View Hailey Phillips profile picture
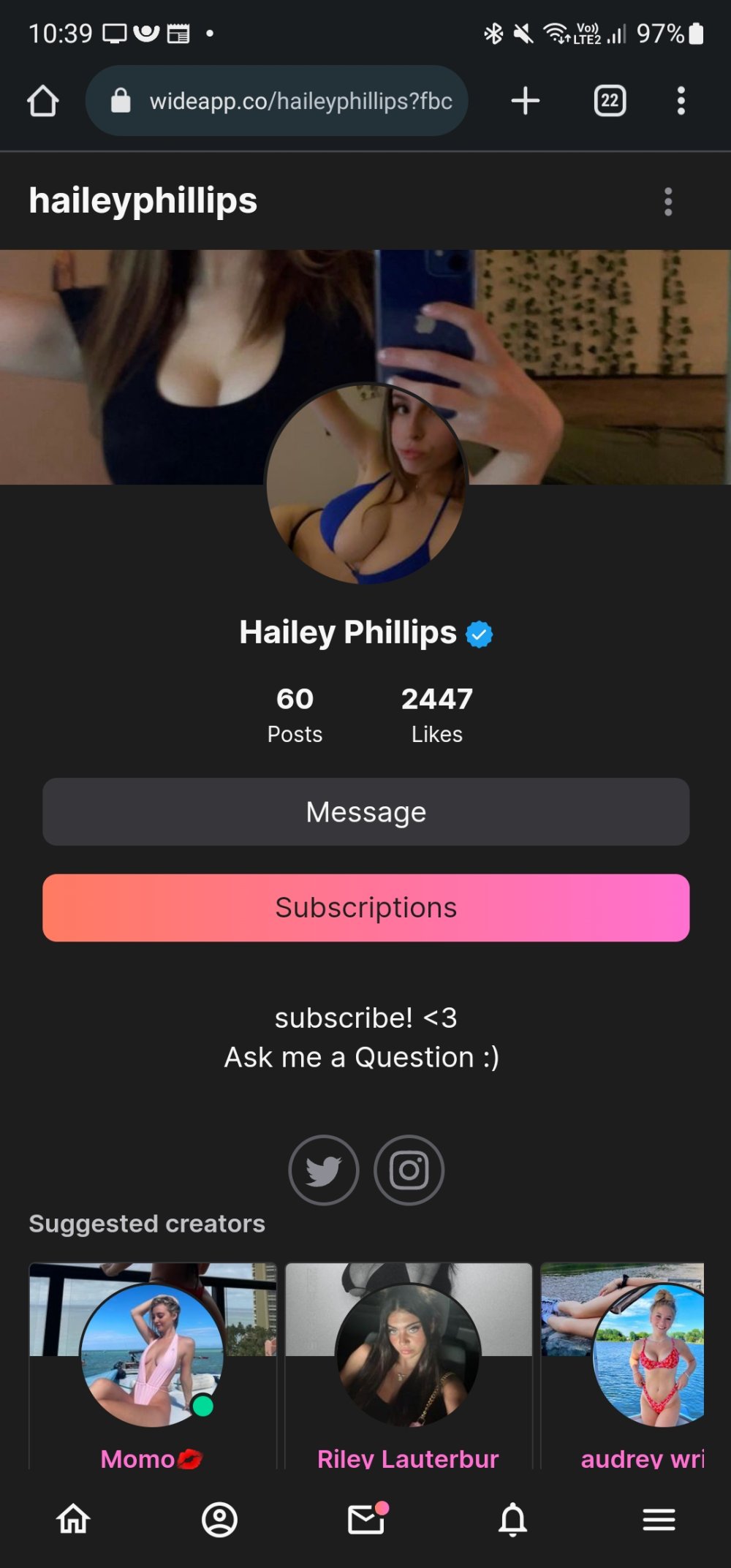Viewport: 731px width, 1568px height. click(365, 482)
